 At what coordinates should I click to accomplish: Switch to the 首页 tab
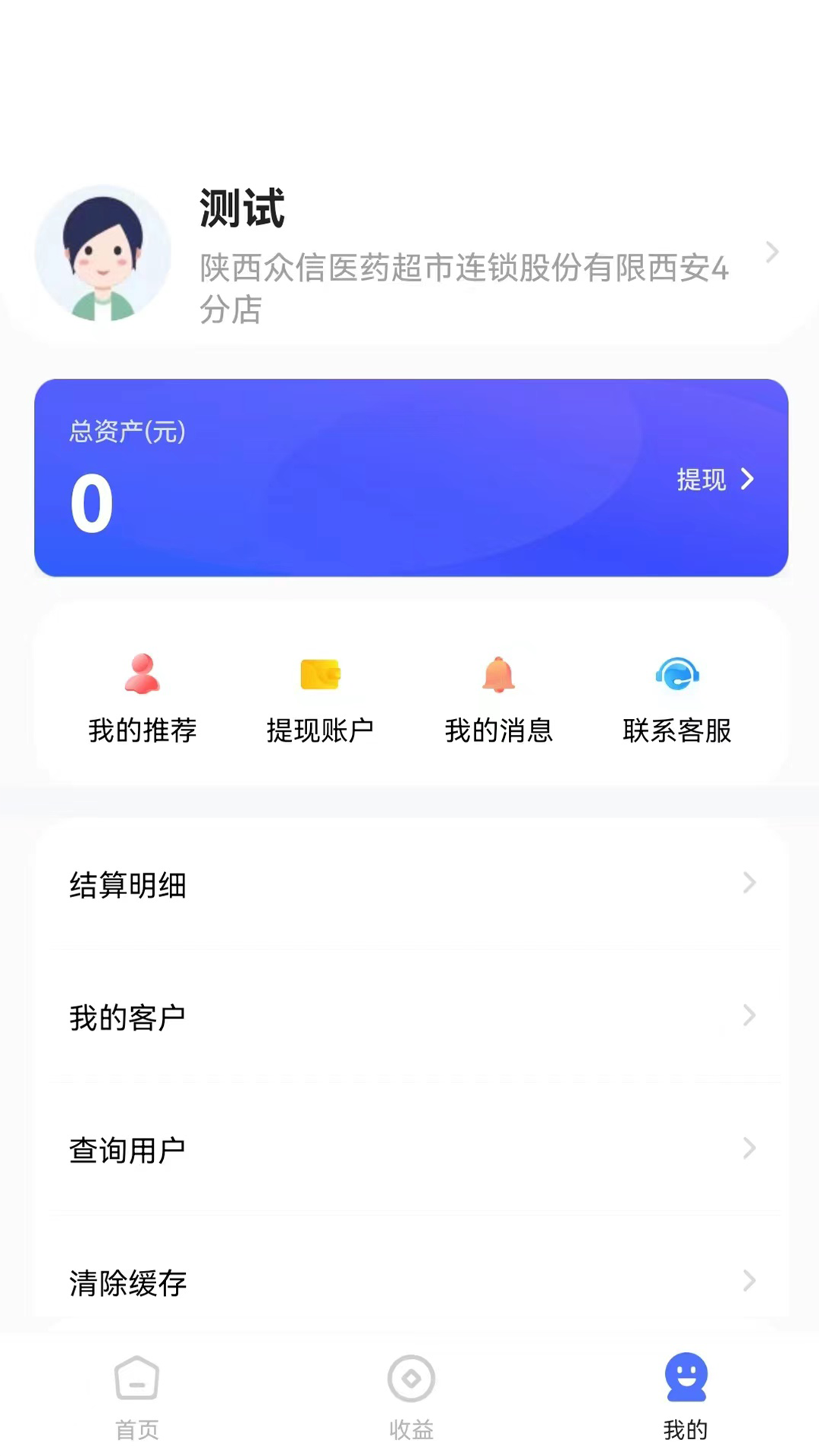pyautogui.click(x=136, y=1397)
